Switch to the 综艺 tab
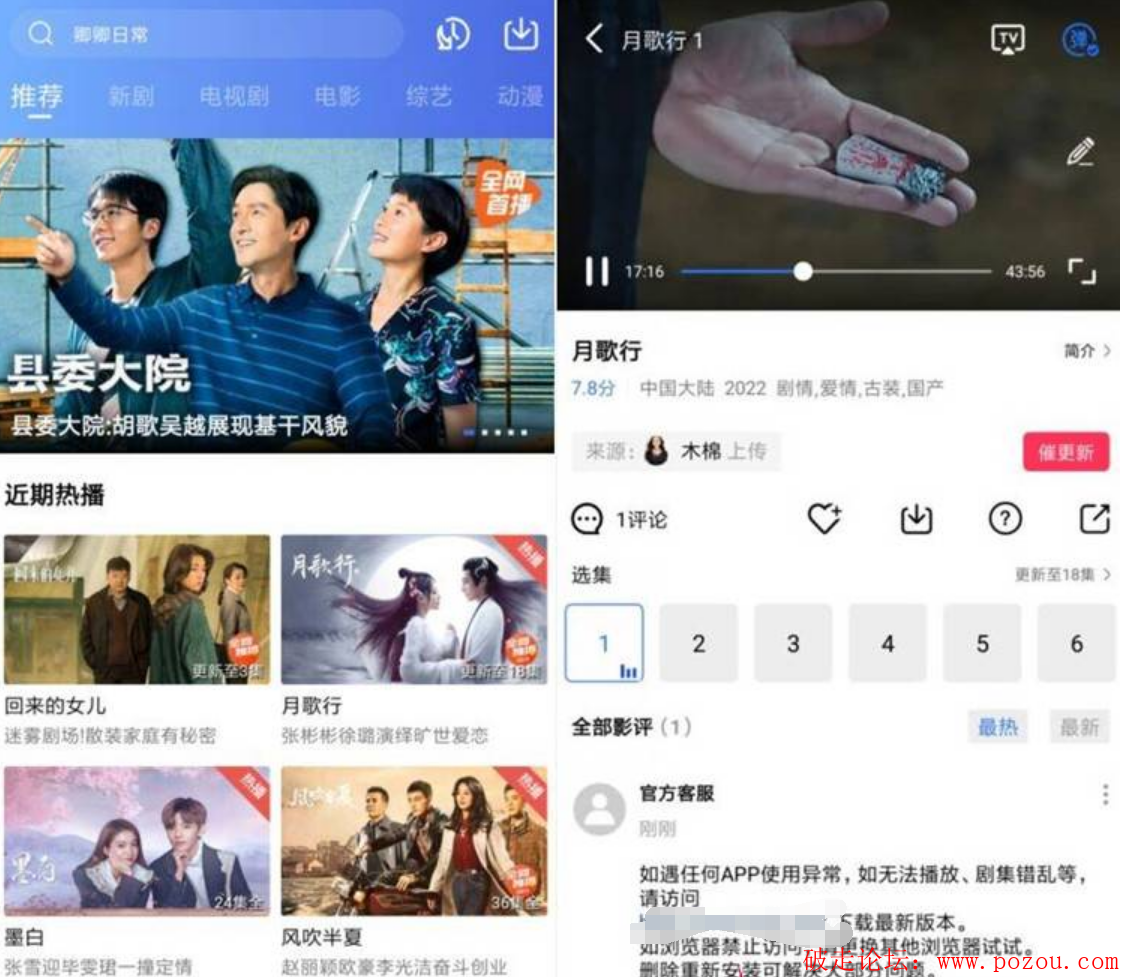 tap(429, 97)
